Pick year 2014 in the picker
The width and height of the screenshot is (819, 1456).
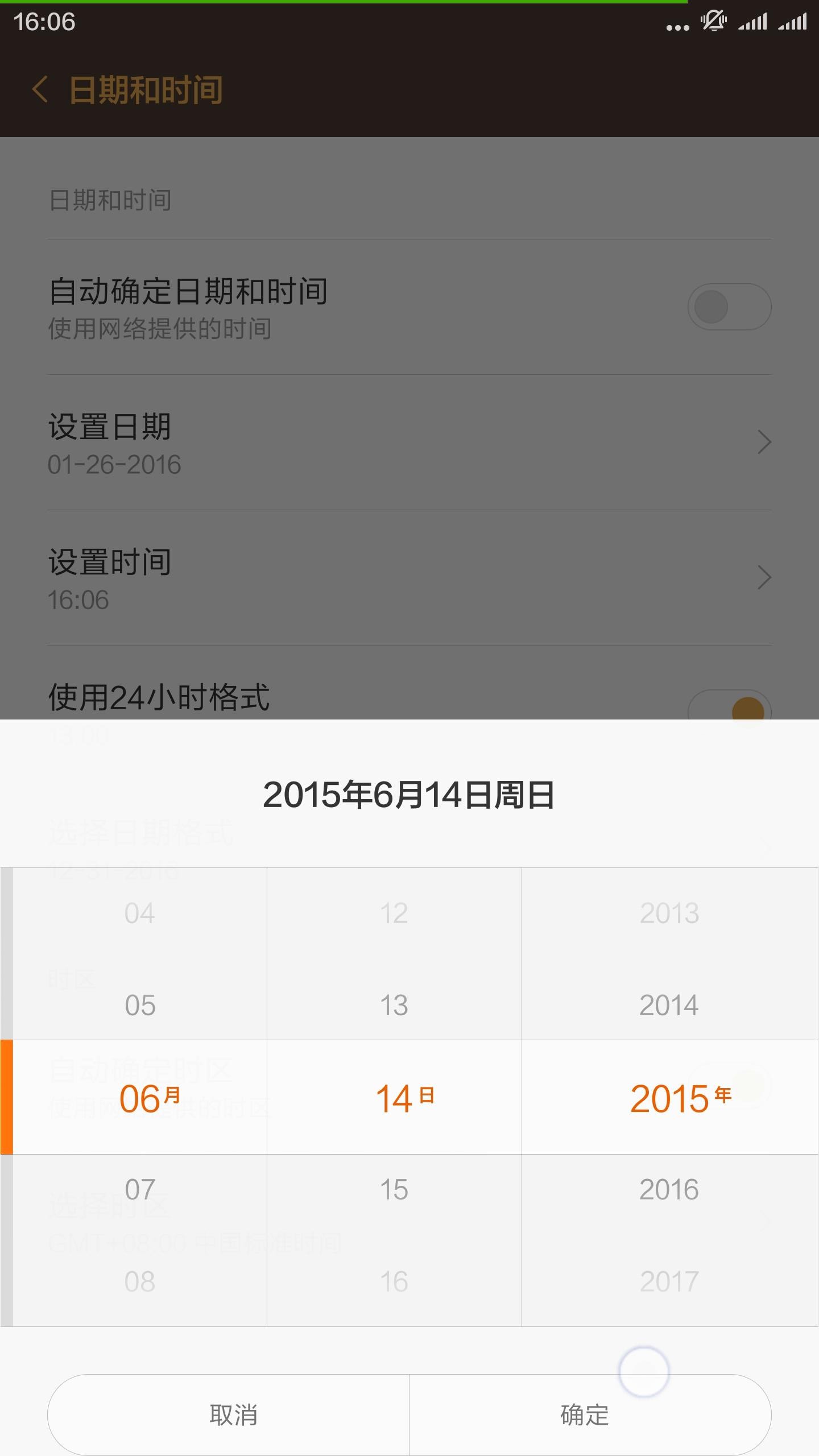click(669, 1006)
